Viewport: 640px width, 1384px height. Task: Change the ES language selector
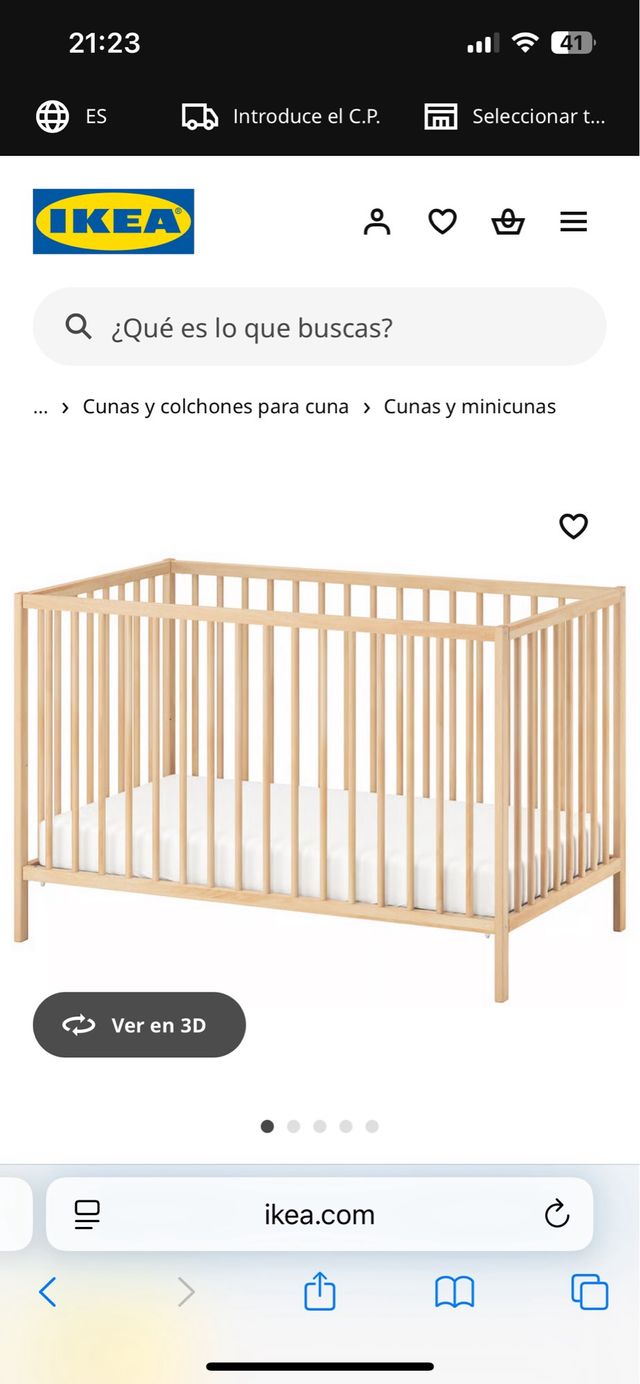click(x=71, y=117)
